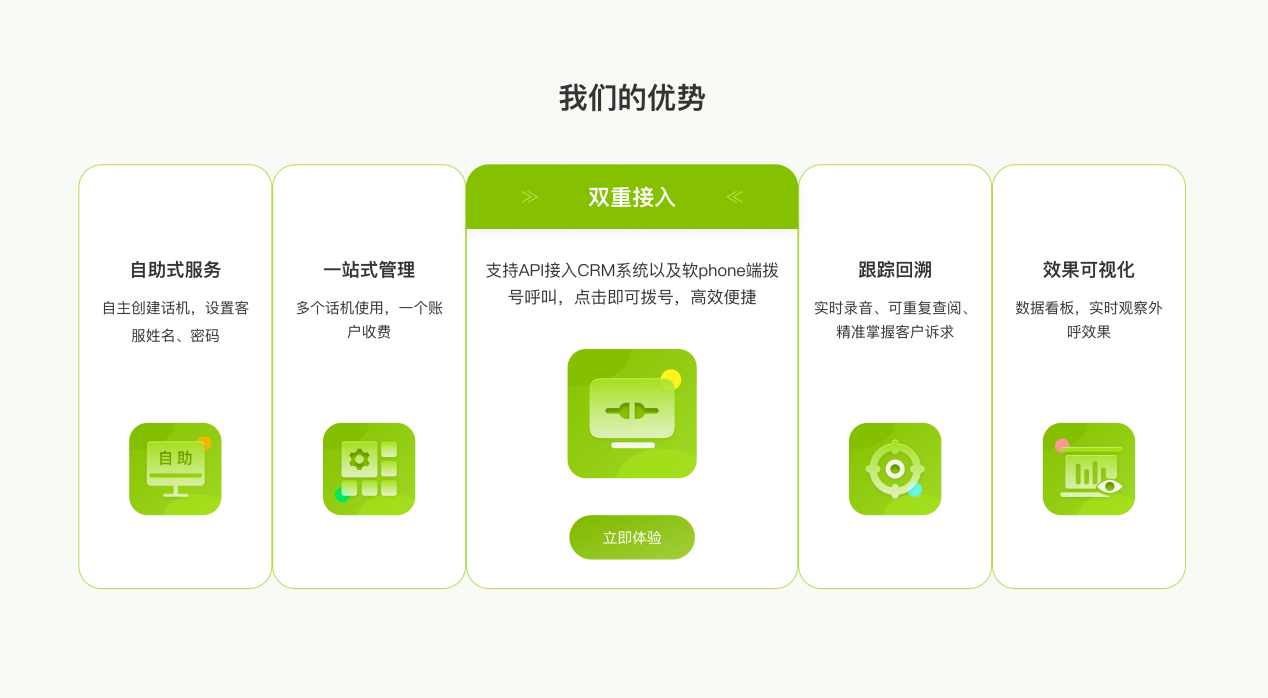Choose the 效果可视化 card

(1088, 376)
